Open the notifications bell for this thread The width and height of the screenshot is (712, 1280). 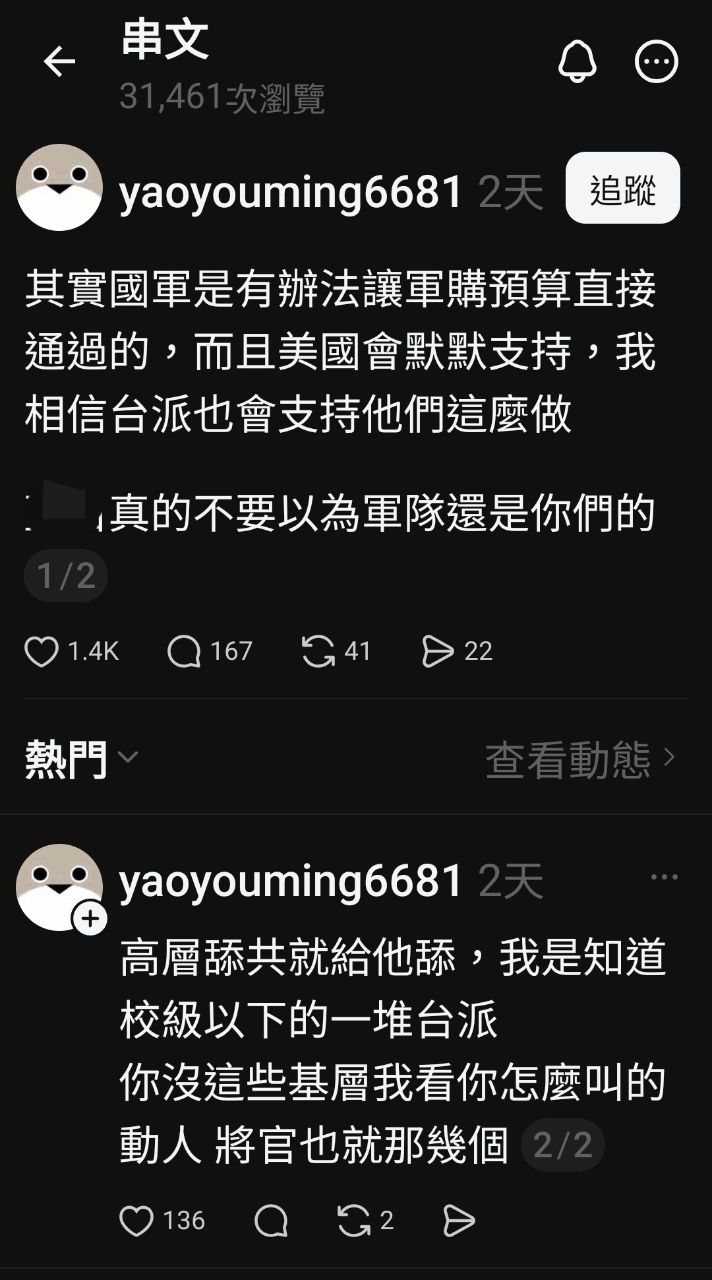tap(577, 62)
